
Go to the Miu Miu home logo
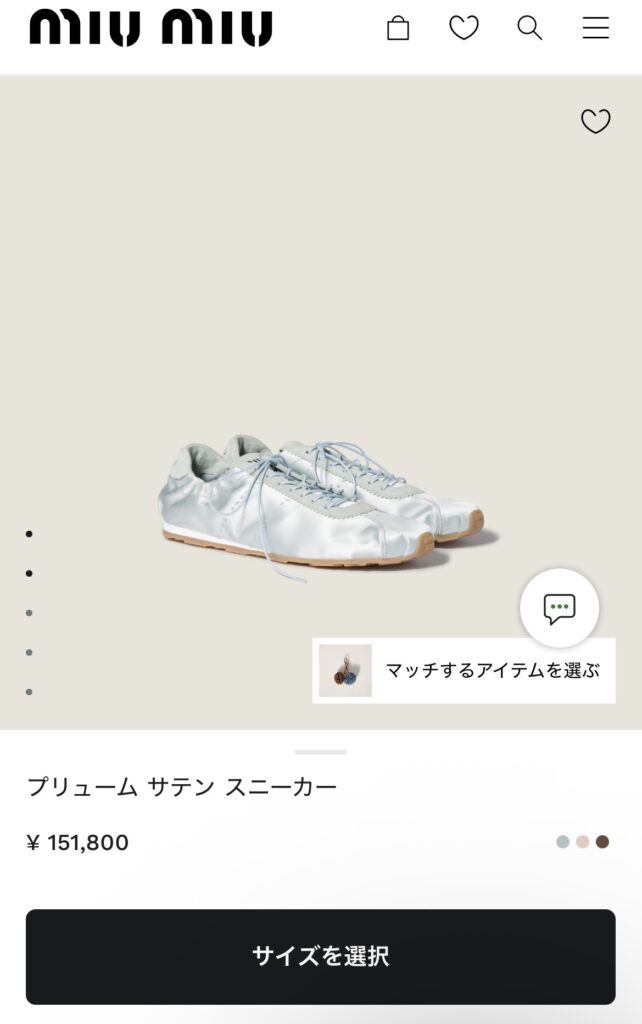pos(151,28)
